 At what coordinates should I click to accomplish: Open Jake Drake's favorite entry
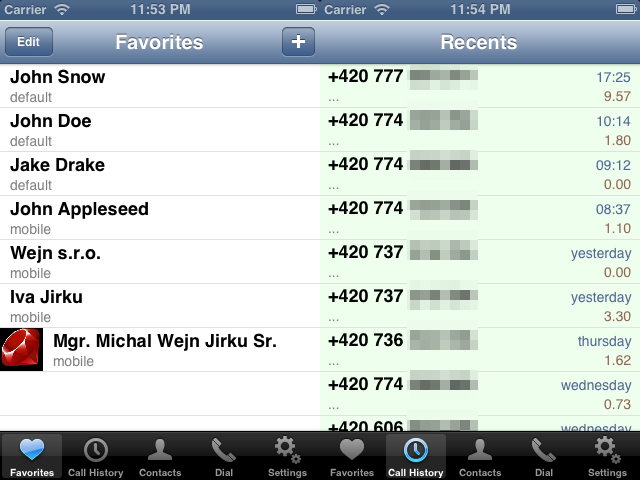160,174
